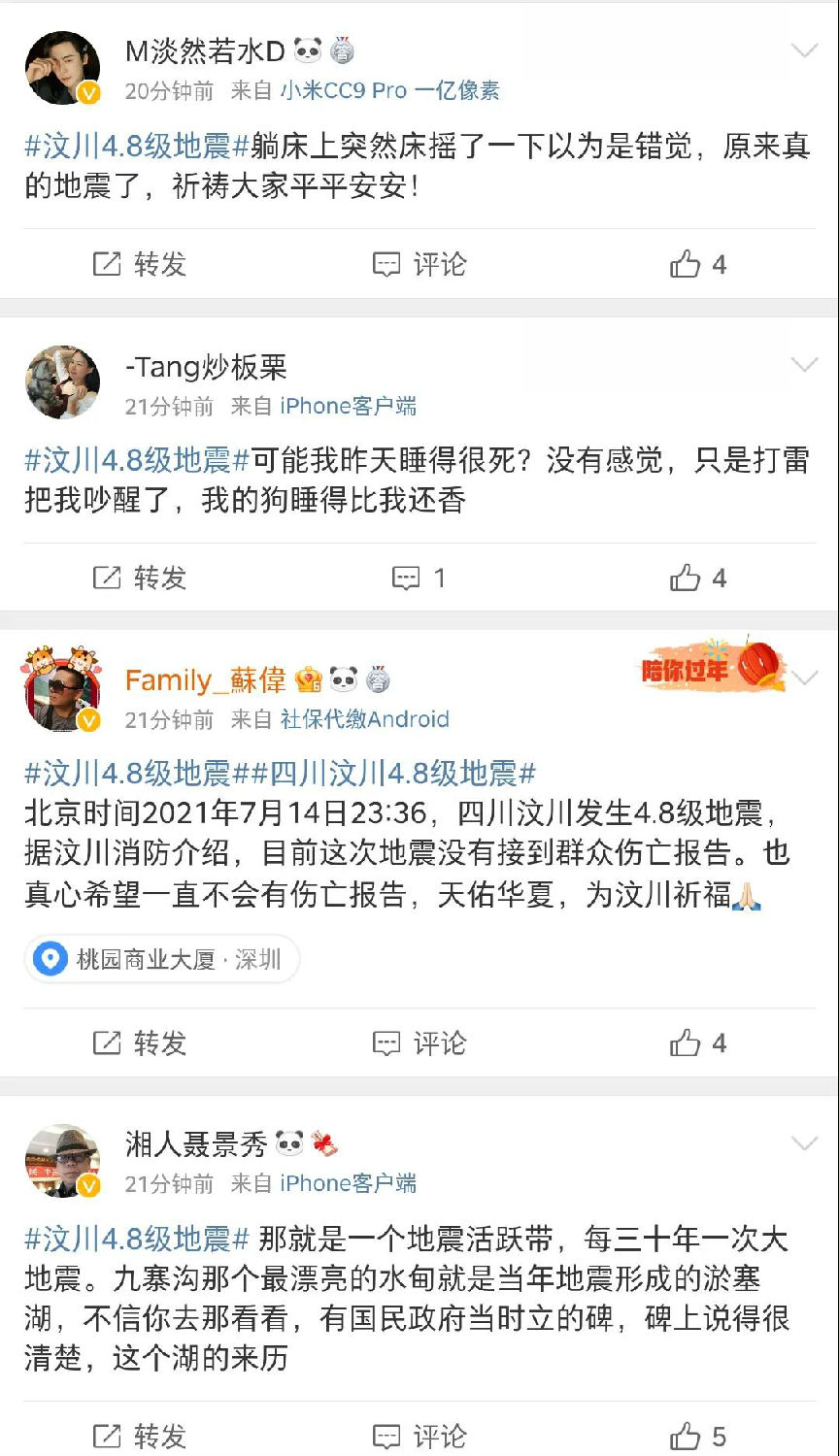The image size is (839, 1456).
Task: Comment on M淡然若水D's post
Action: tap(419, 264)
